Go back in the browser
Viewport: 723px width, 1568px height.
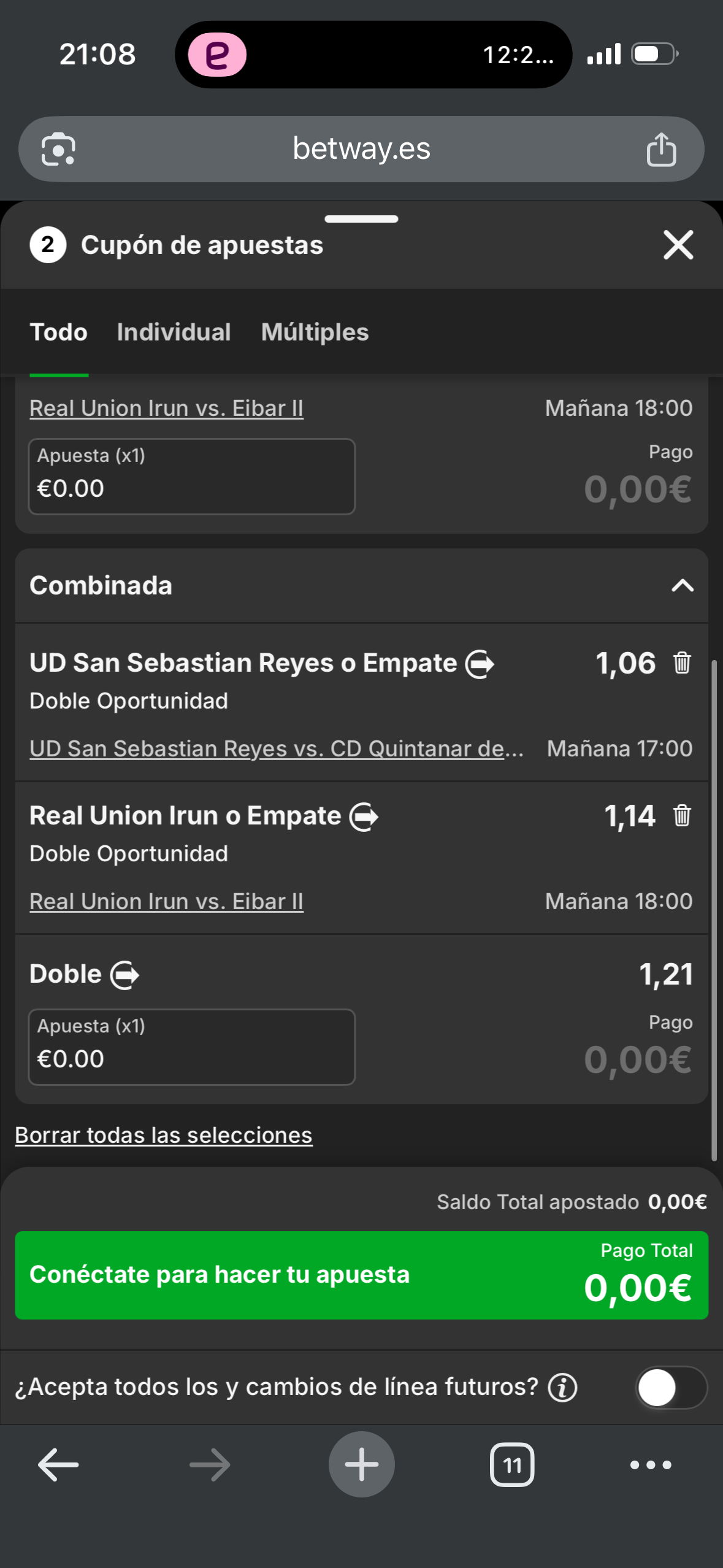(58, 1464)
